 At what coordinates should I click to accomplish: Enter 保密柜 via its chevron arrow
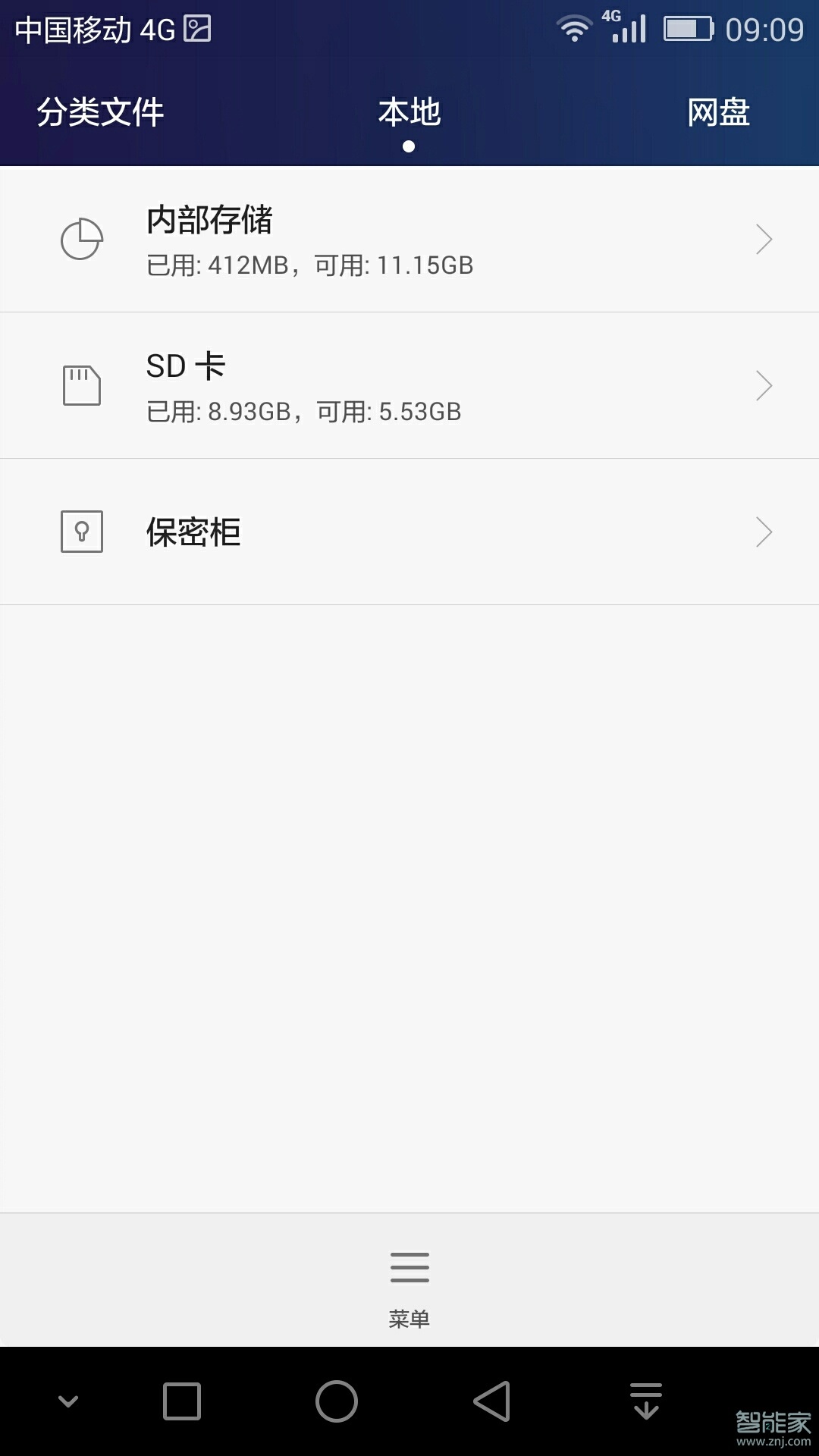click(764, 531)
